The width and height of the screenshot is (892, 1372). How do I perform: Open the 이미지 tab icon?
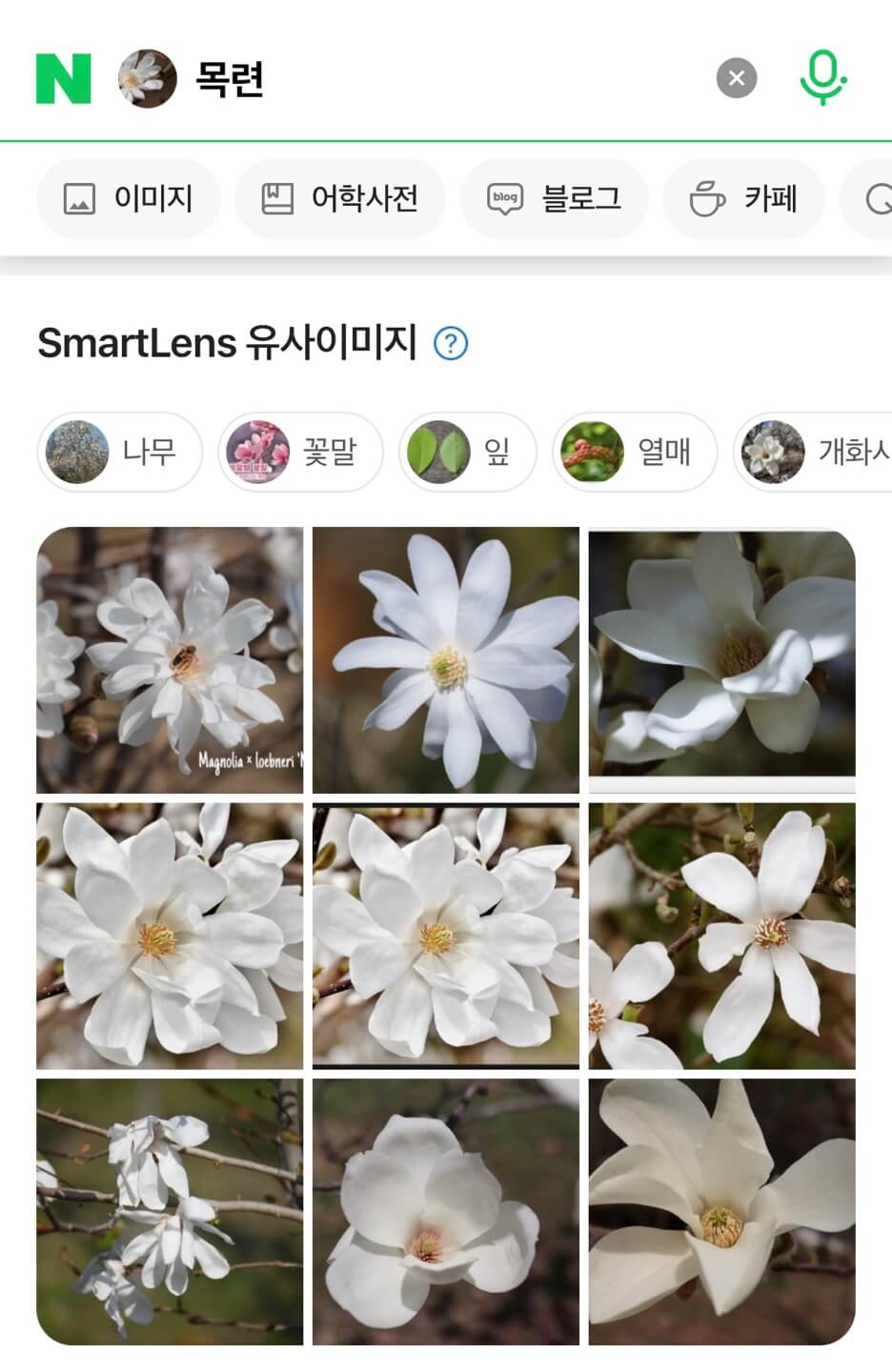81,198
